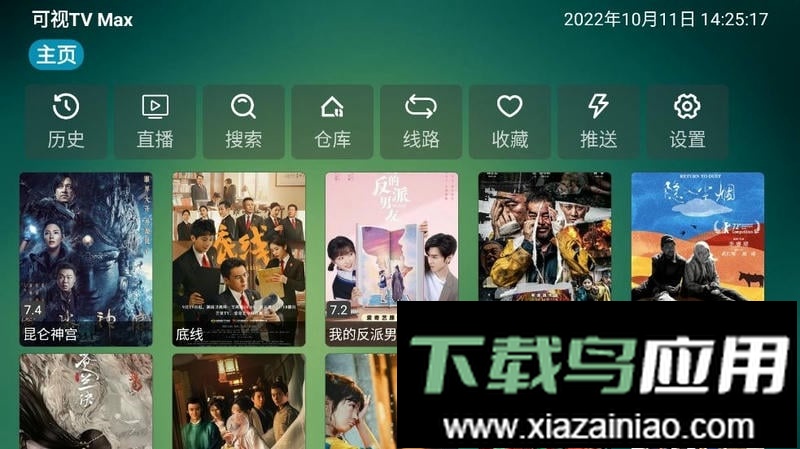Open 收藏 favorites
The image size is (800, 449).
pyautogui.click(x=509, y=122)
